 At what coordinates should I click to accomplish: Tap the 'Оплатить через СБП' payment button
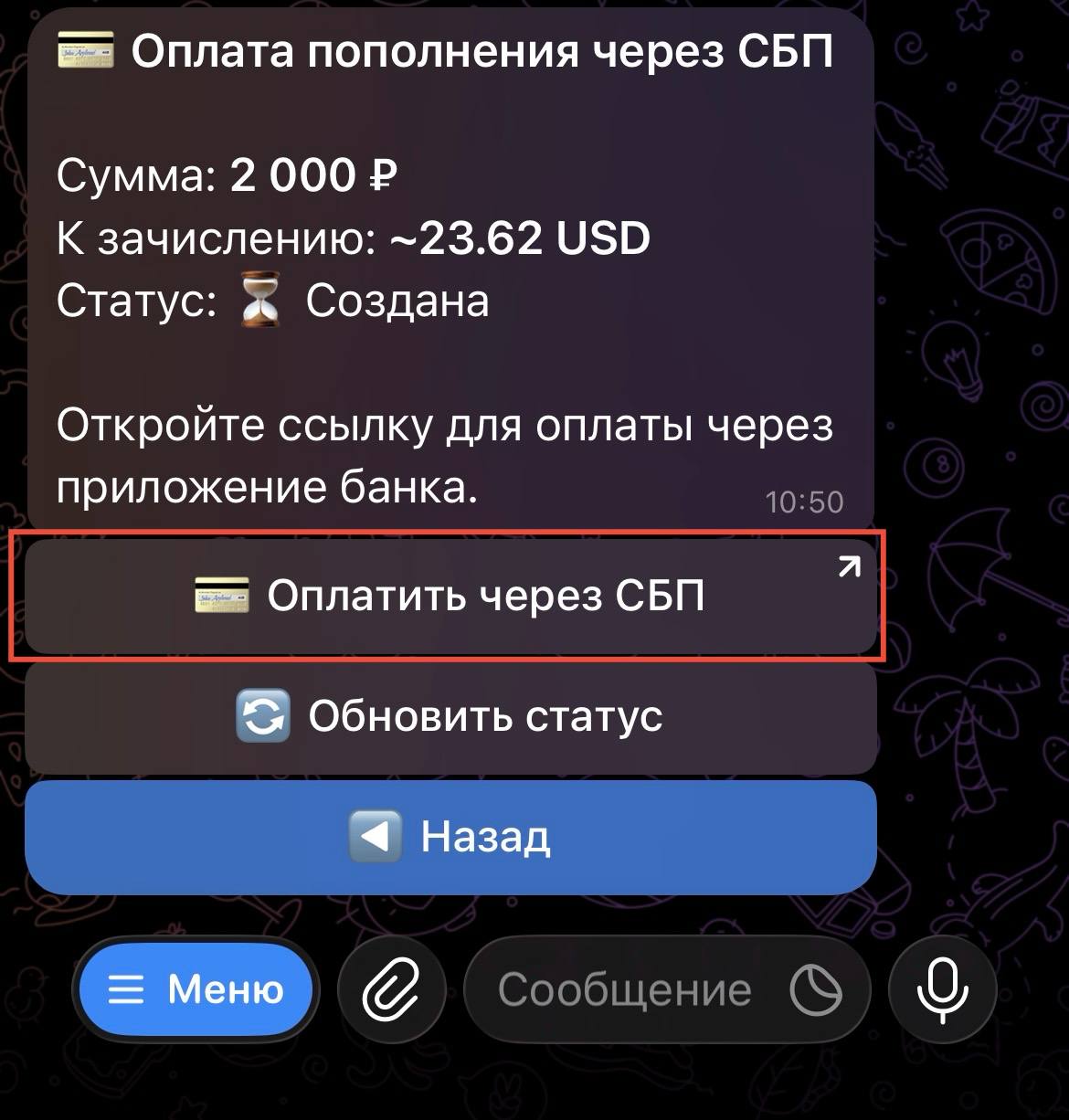coord(450,597)
